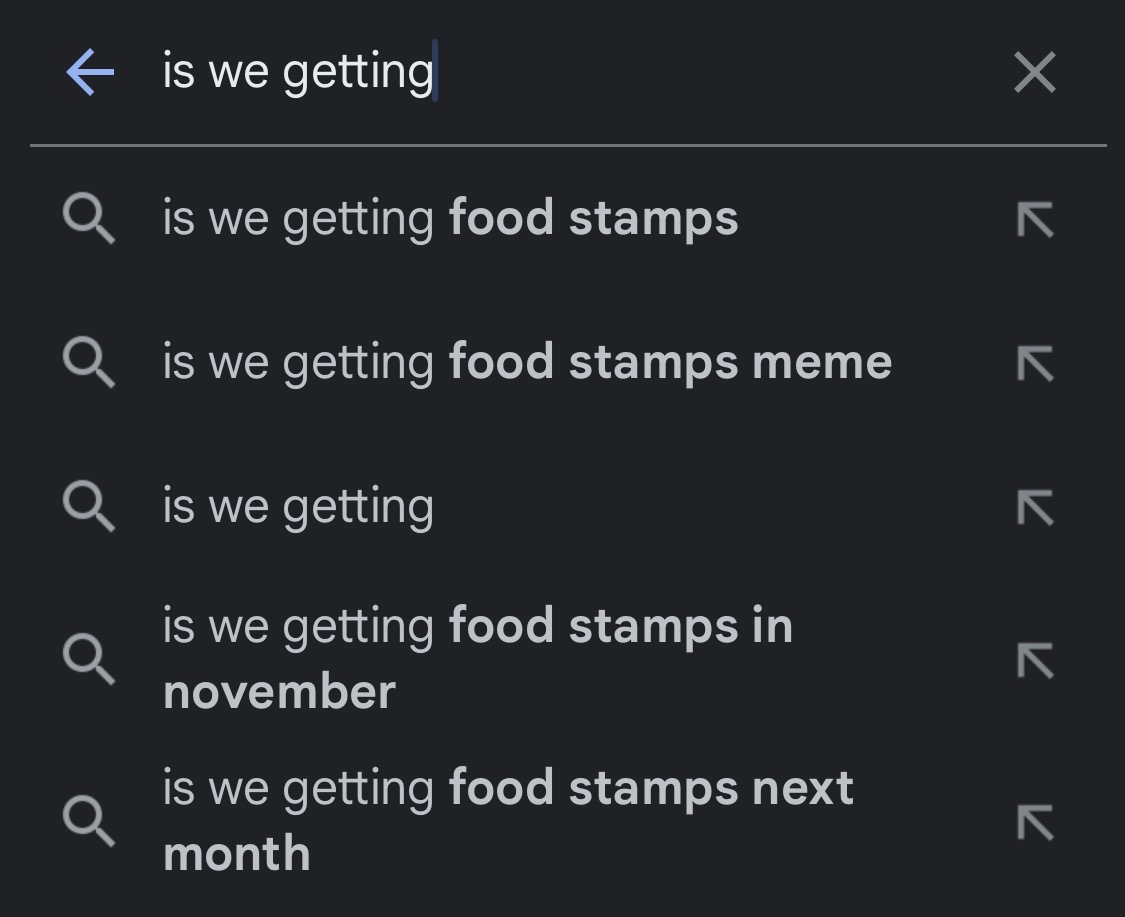This screenshot has height=917, width=1125.
Task: Fill query with "food stamps in november" arrow
Action: (x=1035, y=660)
